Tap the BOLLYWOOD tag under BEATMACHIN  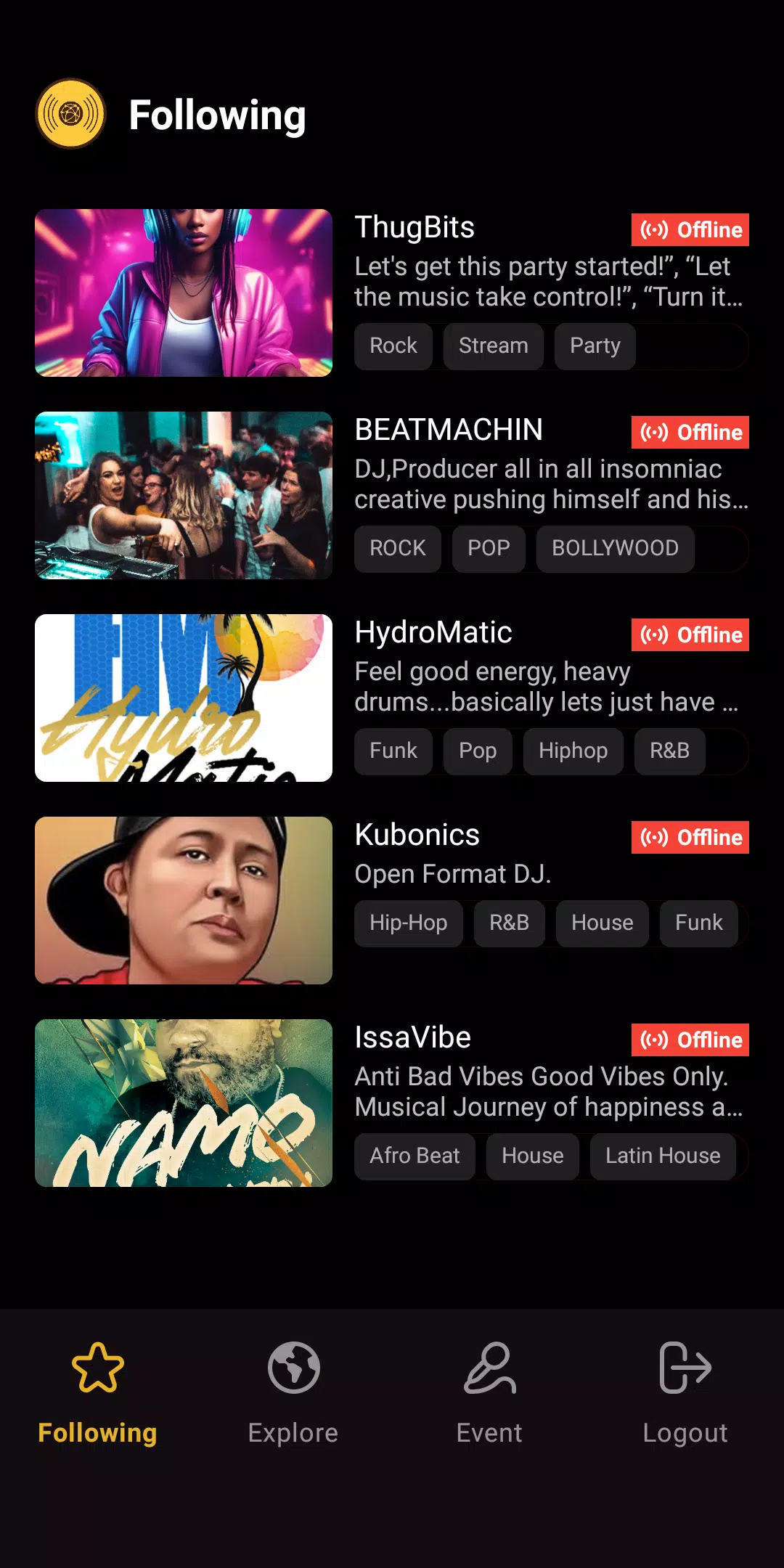coord(615,549)
